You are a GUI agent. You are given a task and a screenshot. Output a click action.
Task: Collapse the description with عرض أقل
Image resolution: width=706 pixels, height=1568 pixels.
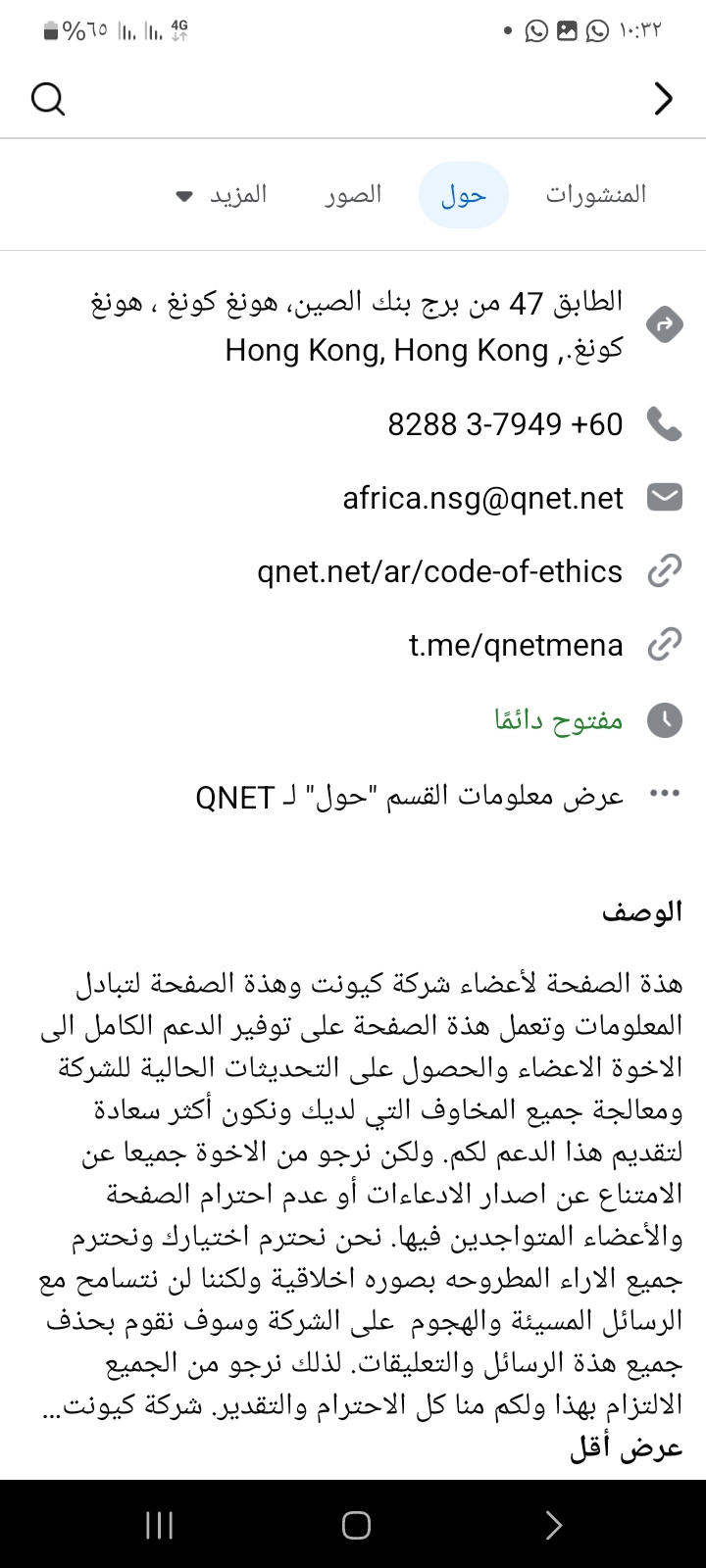[626, 1449]
